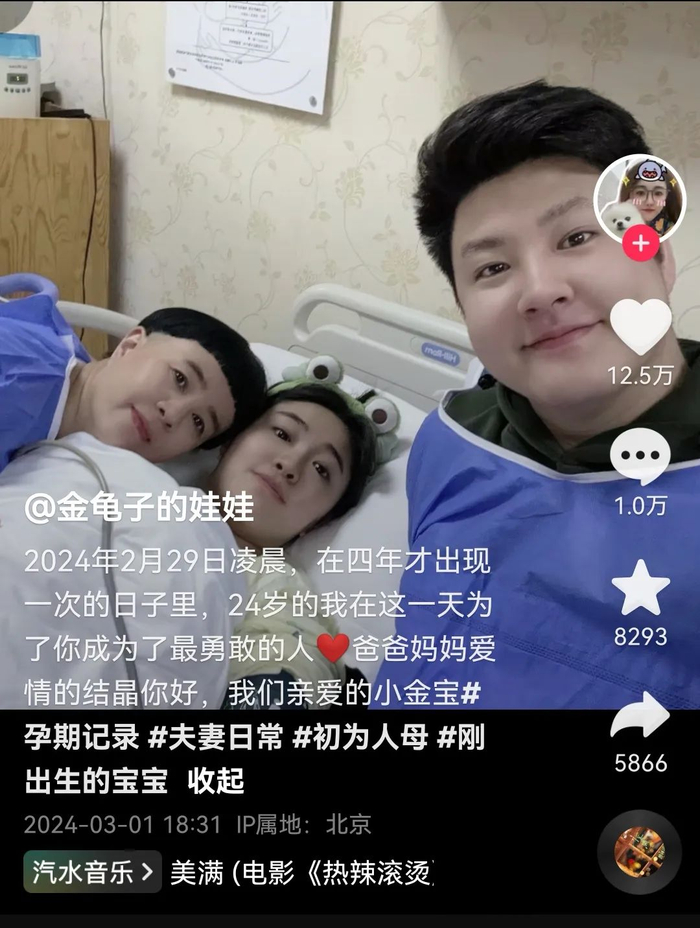
Task: Share this video via arrow icon
Action: [x=640, y=717]
